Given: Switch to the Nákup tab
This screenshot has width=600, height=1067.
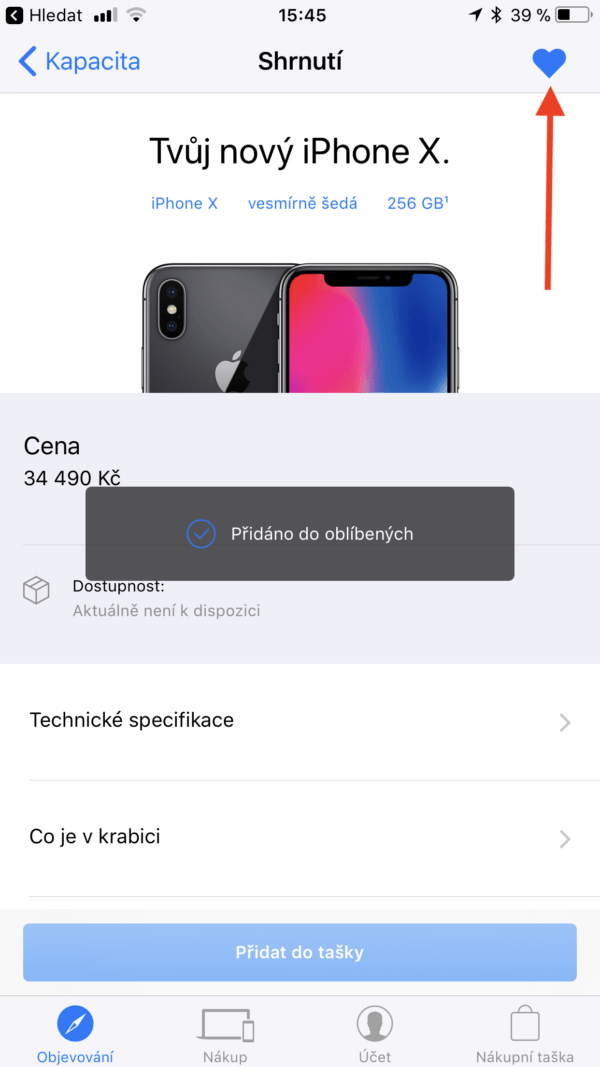Looking at the screenshot, I should pyautogui.click(x=226, y=1034).
